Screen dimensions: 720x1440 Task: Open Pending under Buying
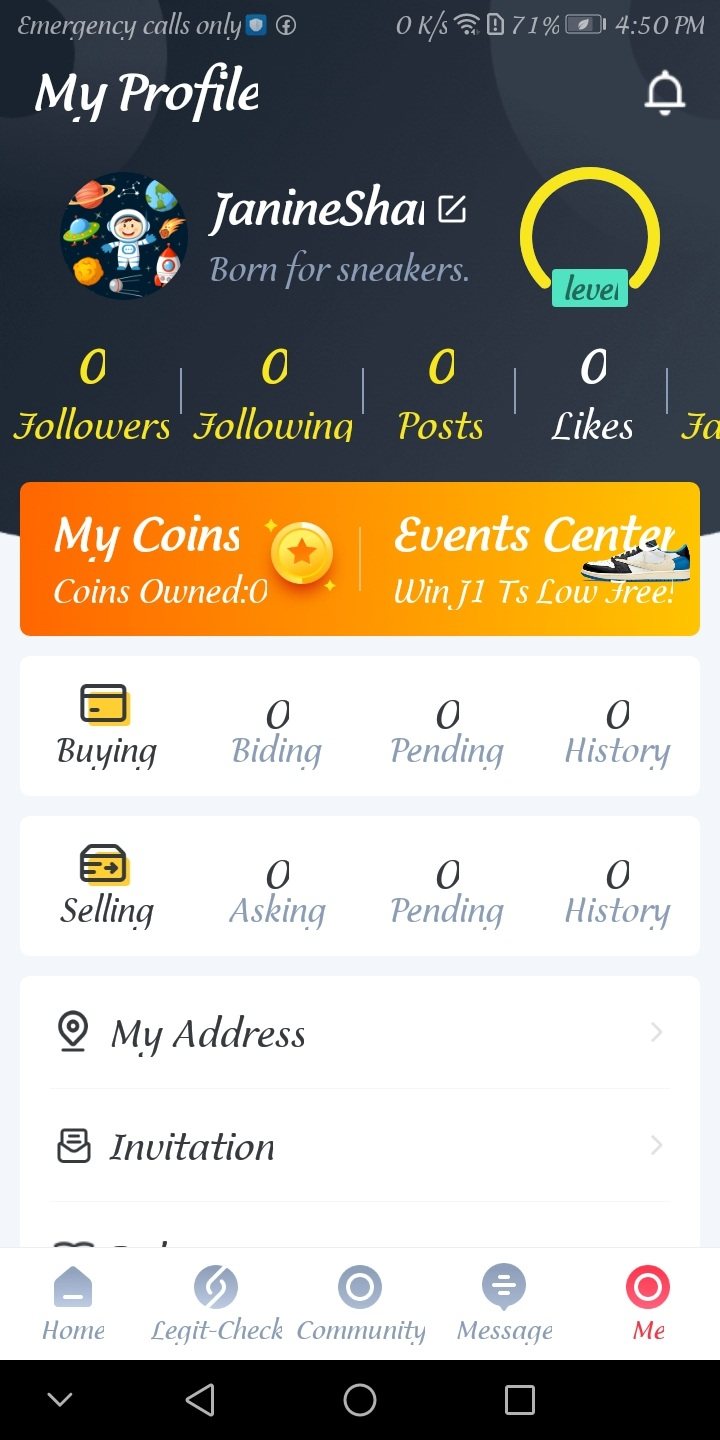447,732
